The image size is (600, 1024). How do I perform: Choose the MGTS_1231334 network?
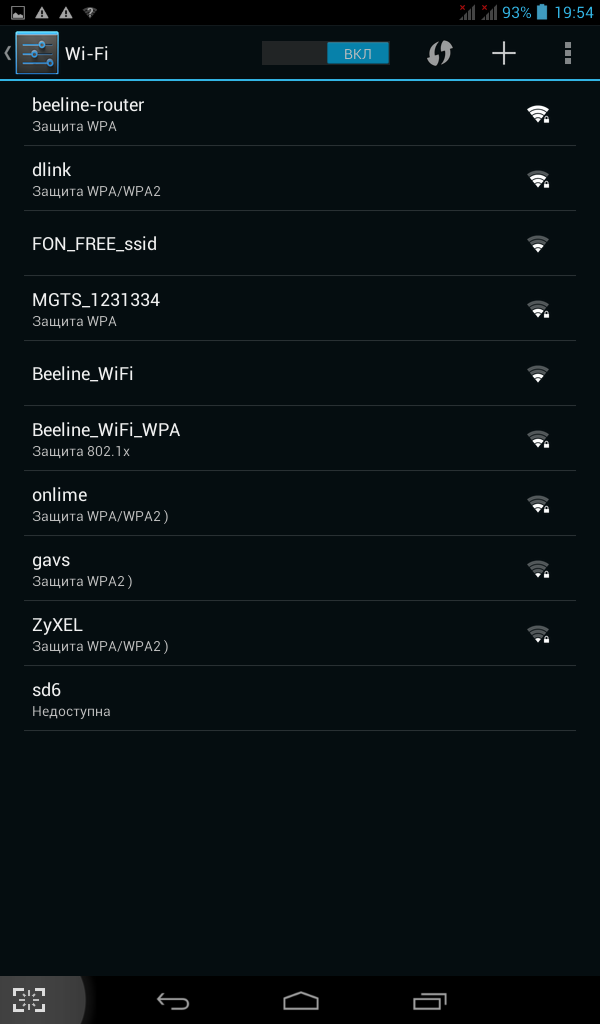(300, 308)
